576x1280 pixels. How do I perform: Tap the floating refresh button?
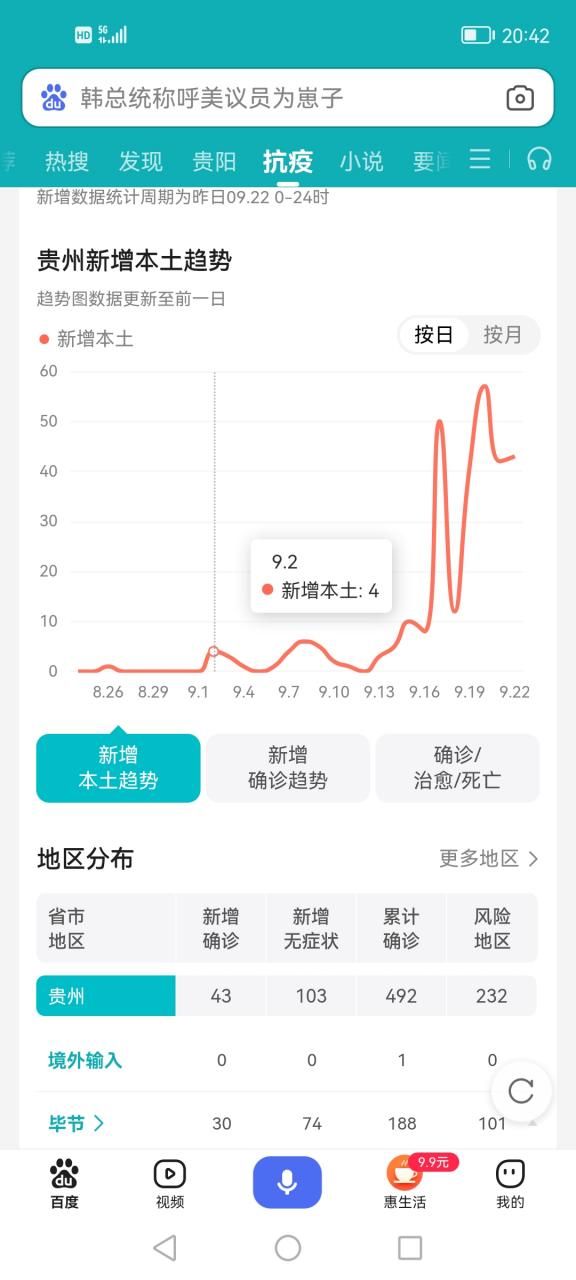click(521, 1091)
